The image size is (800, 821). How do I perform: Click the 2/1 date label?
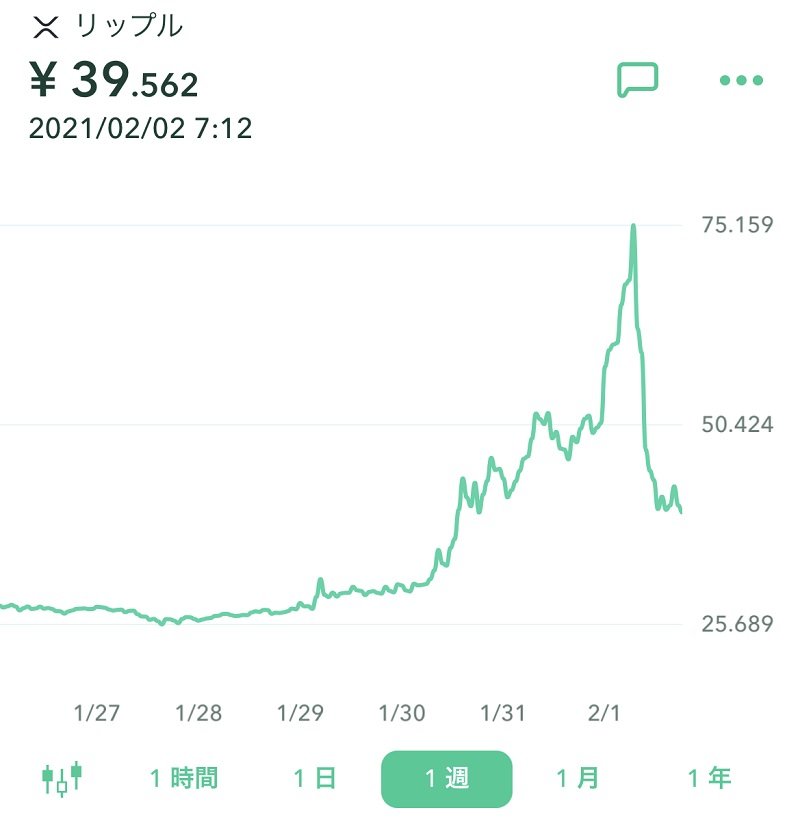(x=603, y=713)
